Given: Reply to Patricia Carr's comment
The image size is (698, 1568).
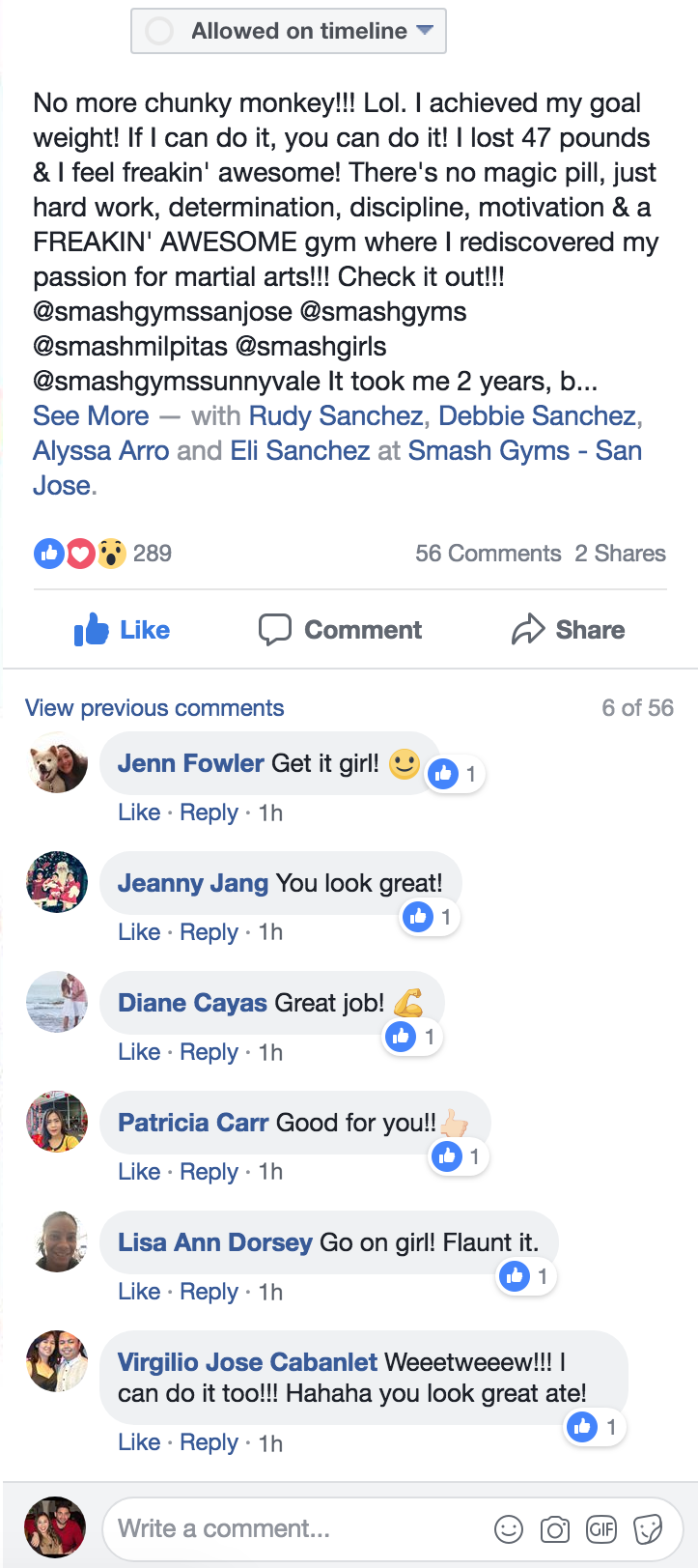Looking at the screenshot, I should click(209, 1172).
